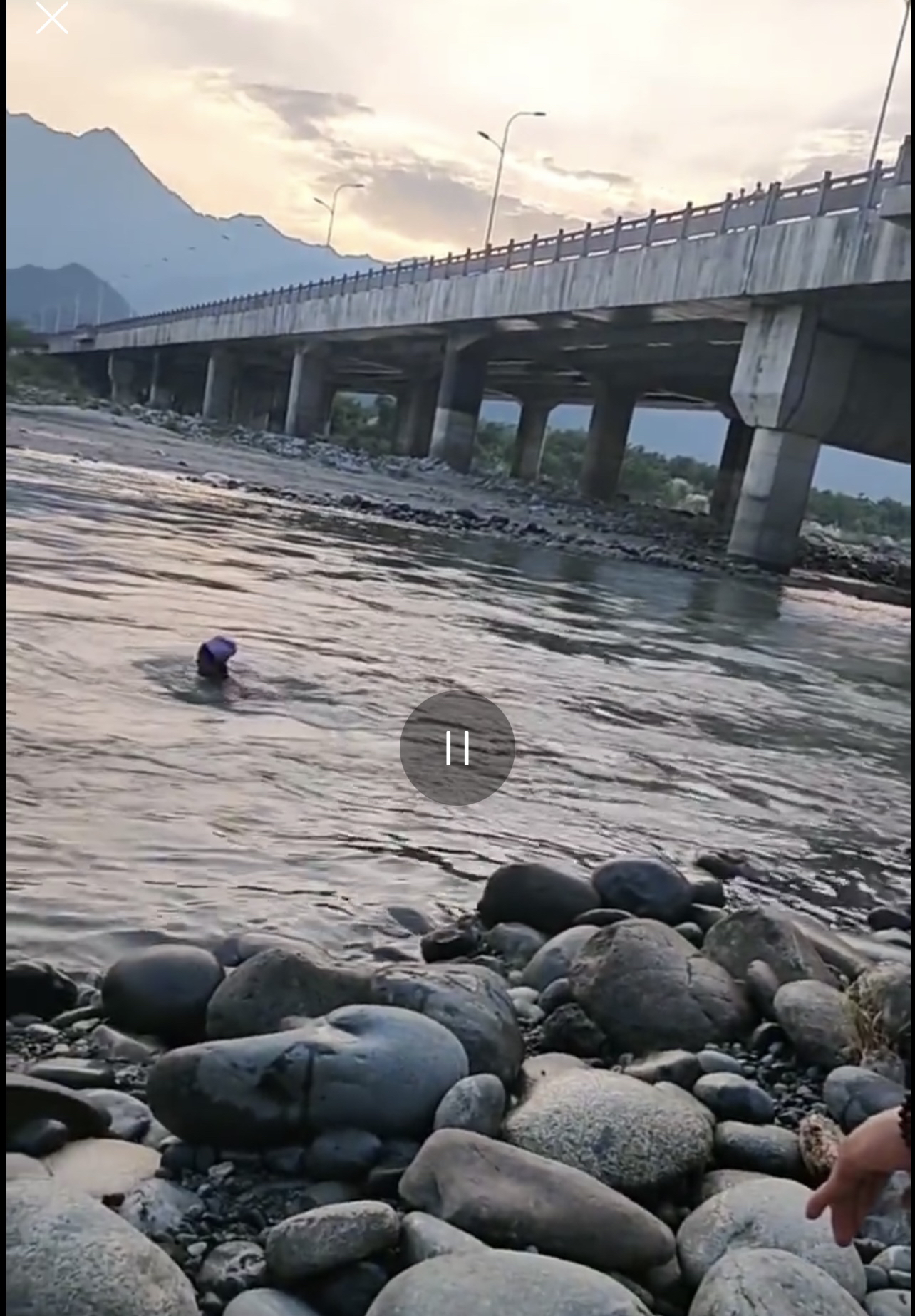Image resolution: width=915 pixels, height=1316 pixels.
Task: Close the video player
Action: pos(52,19)
